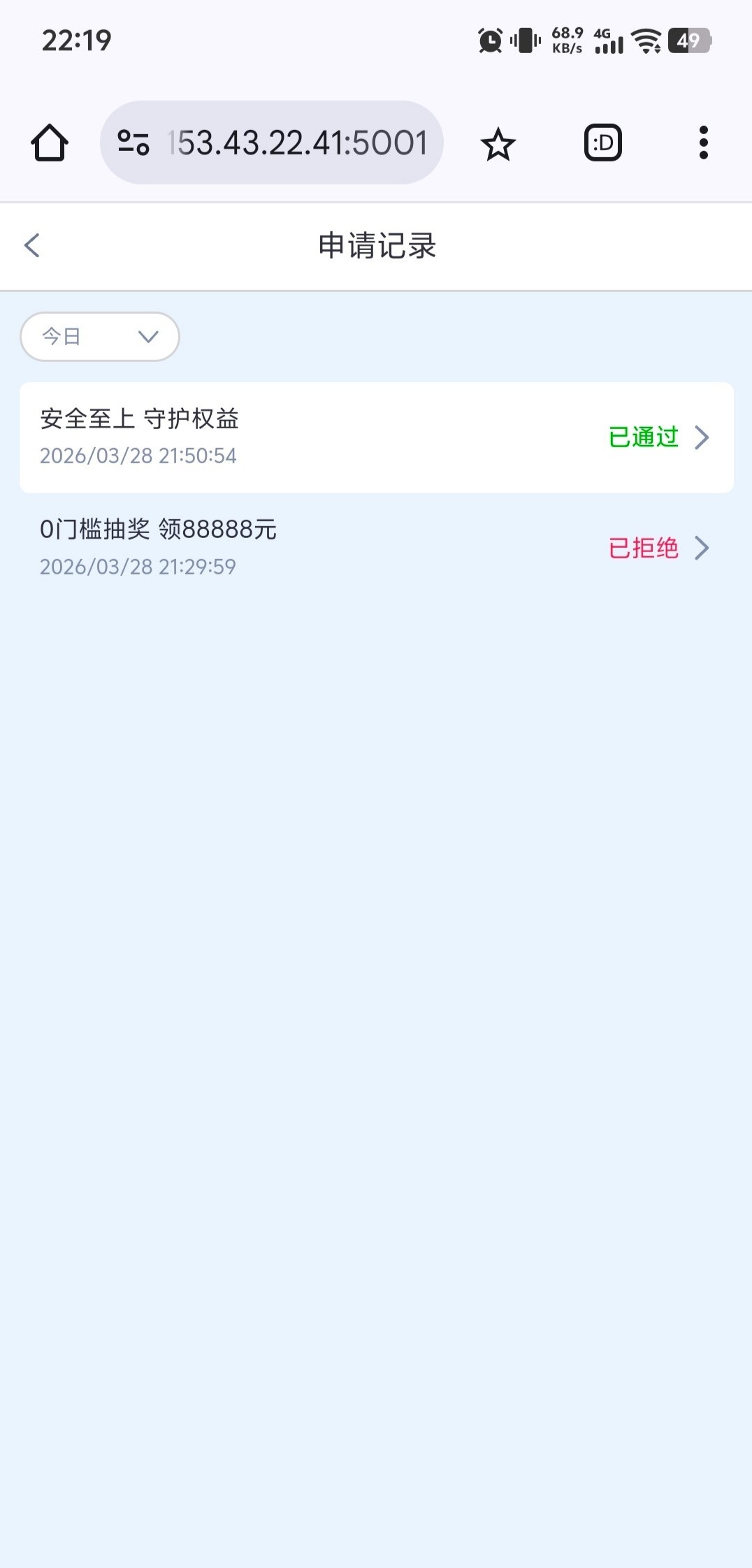View site connection info icon

point(133,143)
